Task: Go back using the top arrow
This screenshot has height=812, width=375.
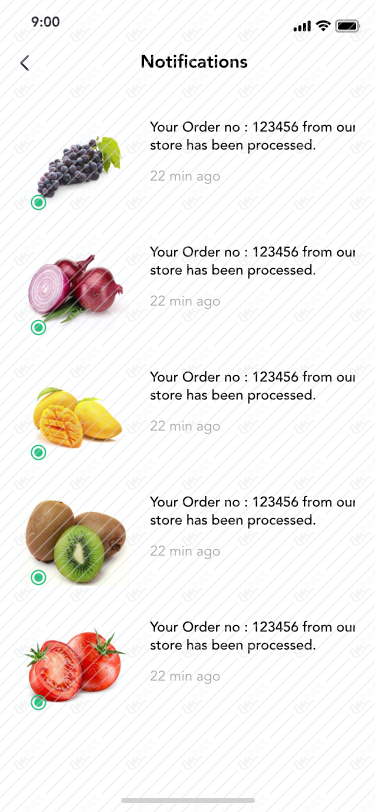Action: [x=24, y=63]
